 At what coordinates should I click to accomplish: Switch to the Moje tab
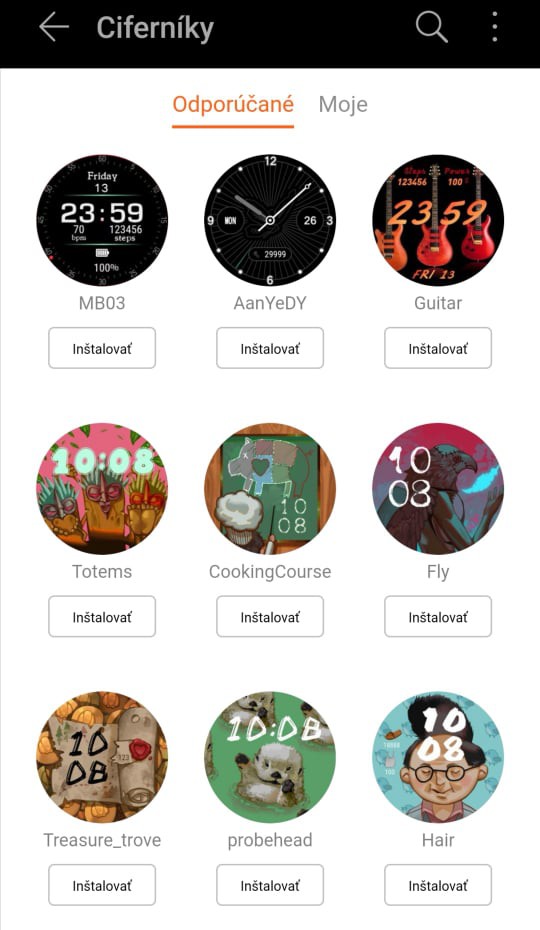coord(343,104)
